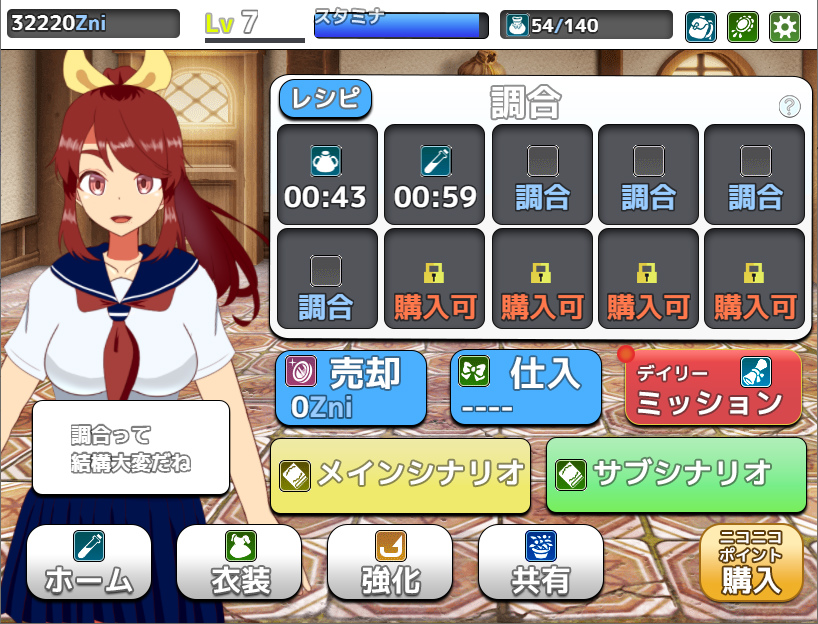
Task: Open the bag inventory icon
Action: [700, 26]
